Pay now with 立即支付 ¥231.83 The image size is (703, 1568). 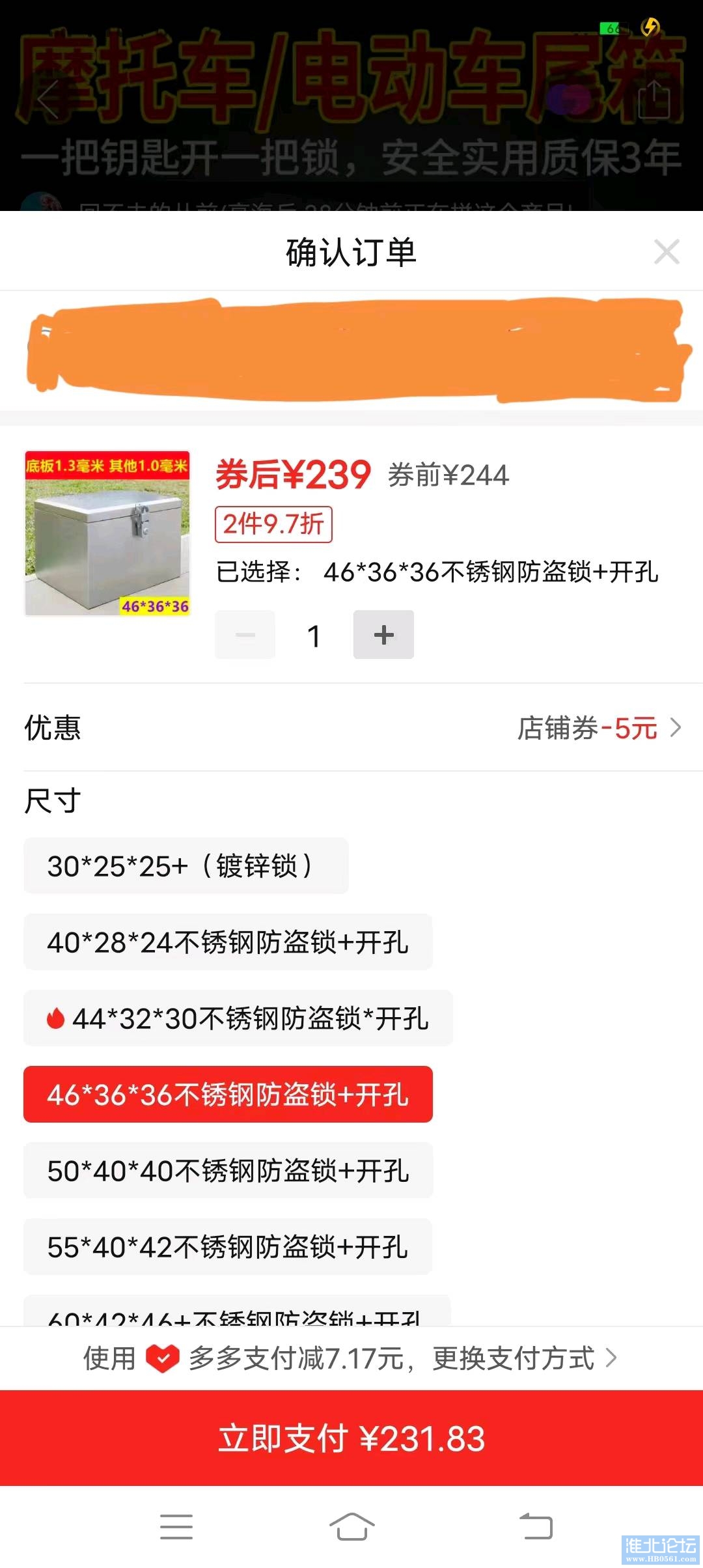[x=351, y=1438]
